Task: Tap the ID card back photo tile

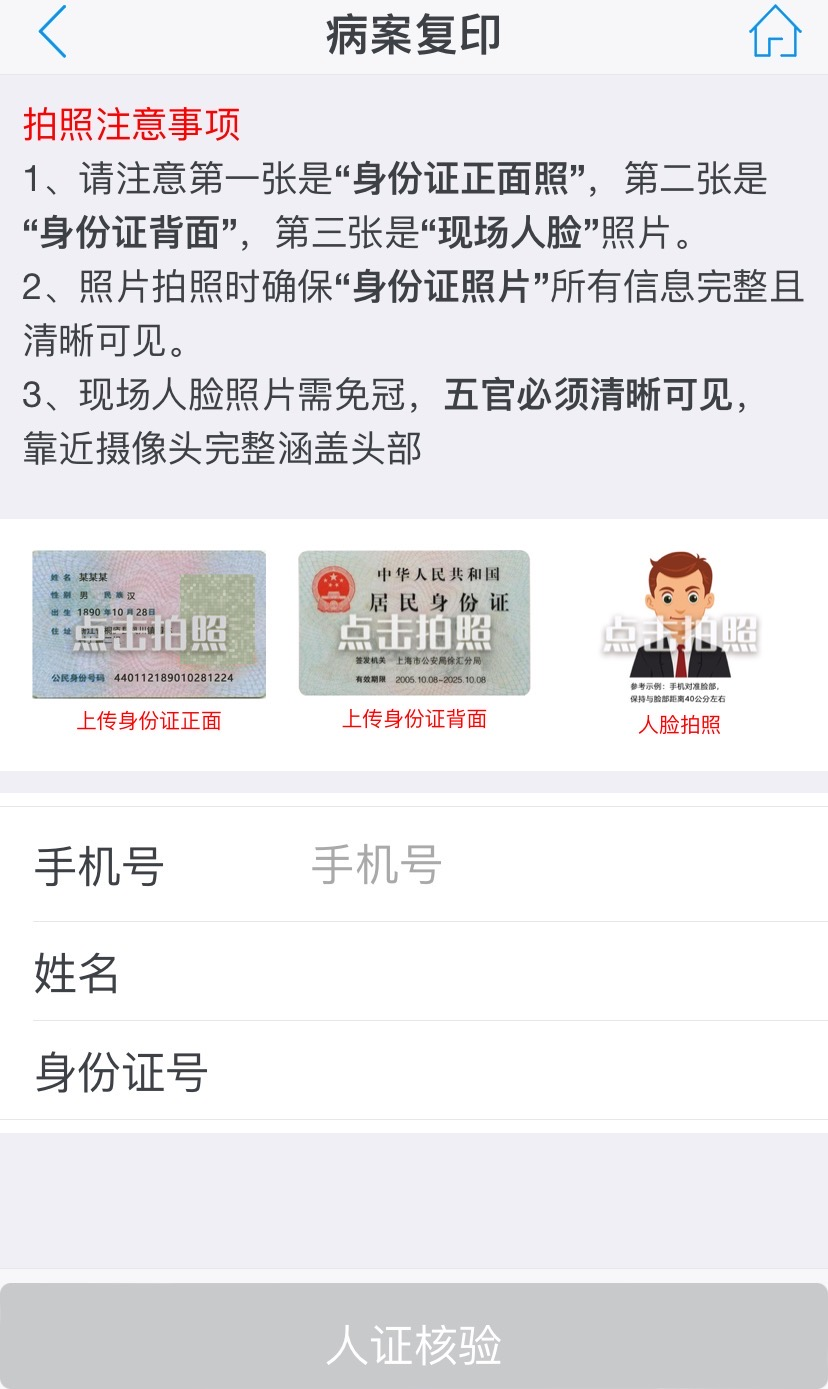Action: click(x=414, y=623)
